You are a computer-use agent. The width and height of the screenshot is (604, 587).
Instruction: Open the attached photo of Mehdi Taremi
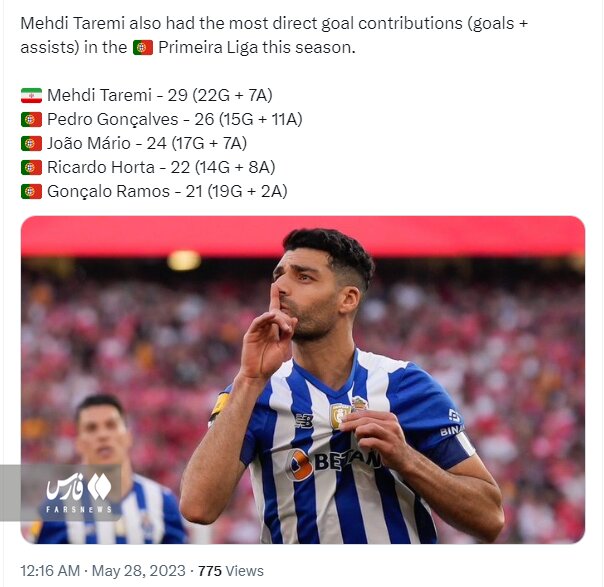(302, 380)
